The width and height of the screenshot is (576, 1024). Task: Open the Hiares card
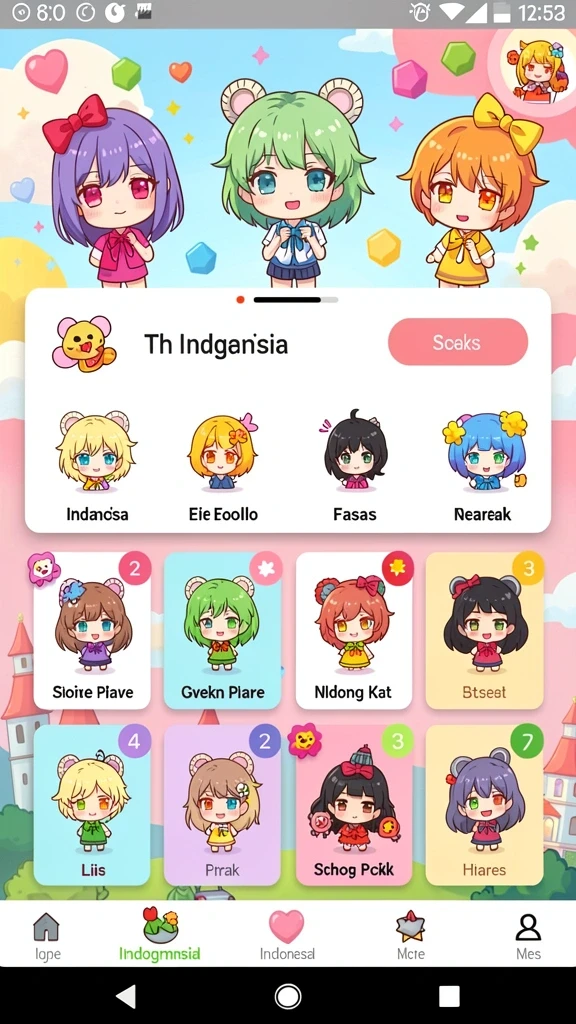point(484,805)
